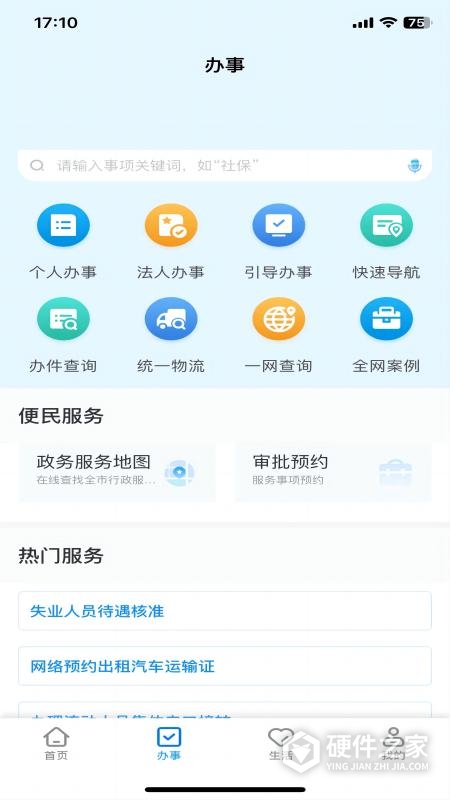Image resolution: width=450 pixels, height=800 pixels.
Task: Select 引导办事
Action: click(279, 242)
